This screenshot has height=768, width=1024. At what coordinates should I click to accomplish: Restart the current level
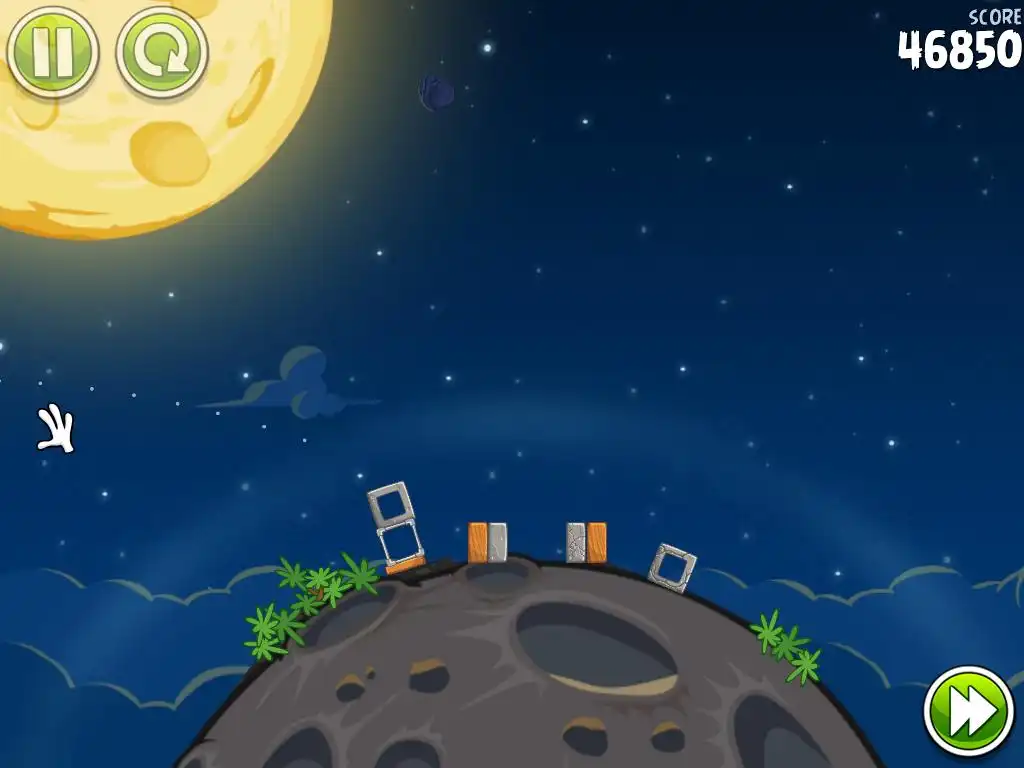coord(162,52)
